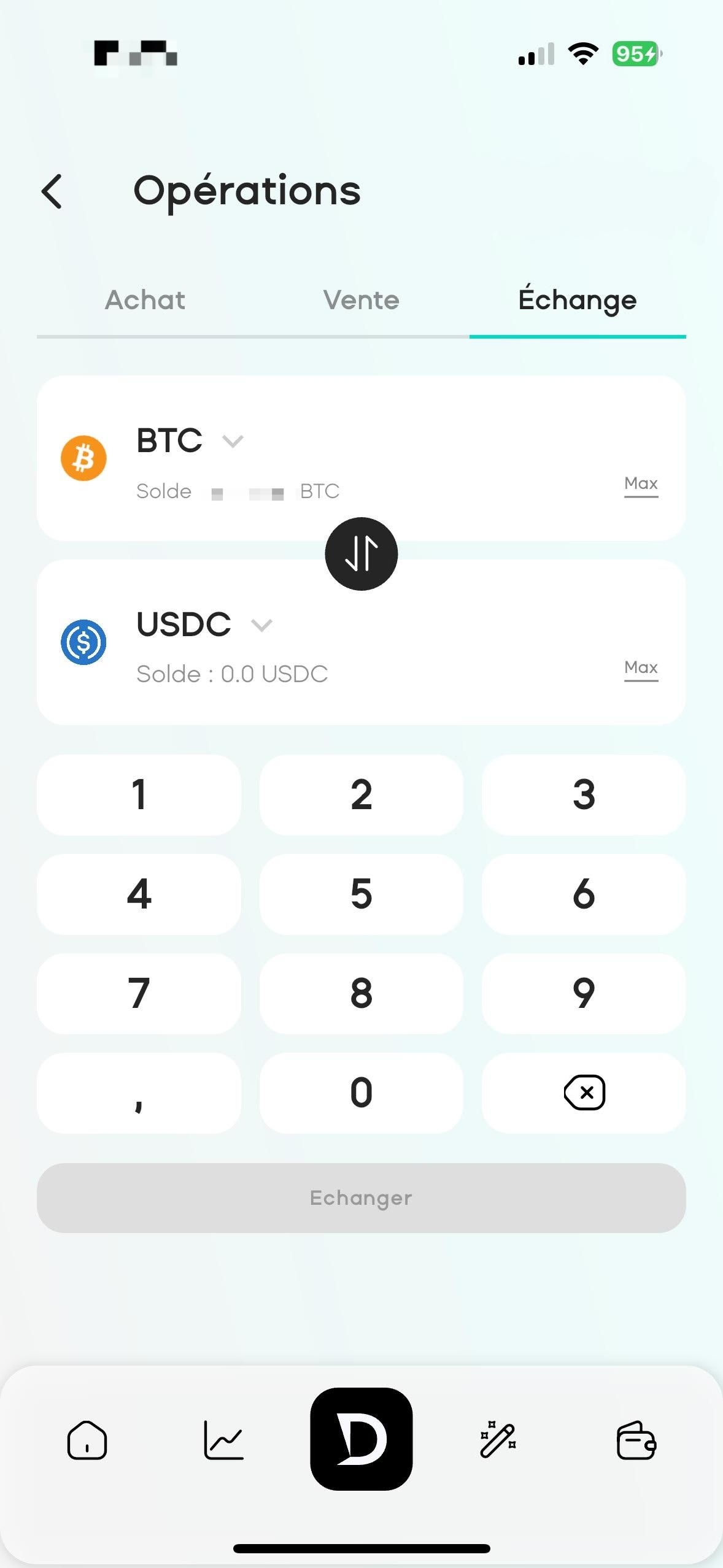Open the market chart tab
This screenshot has width=723, height=1568.
[x=223, y=1439]
